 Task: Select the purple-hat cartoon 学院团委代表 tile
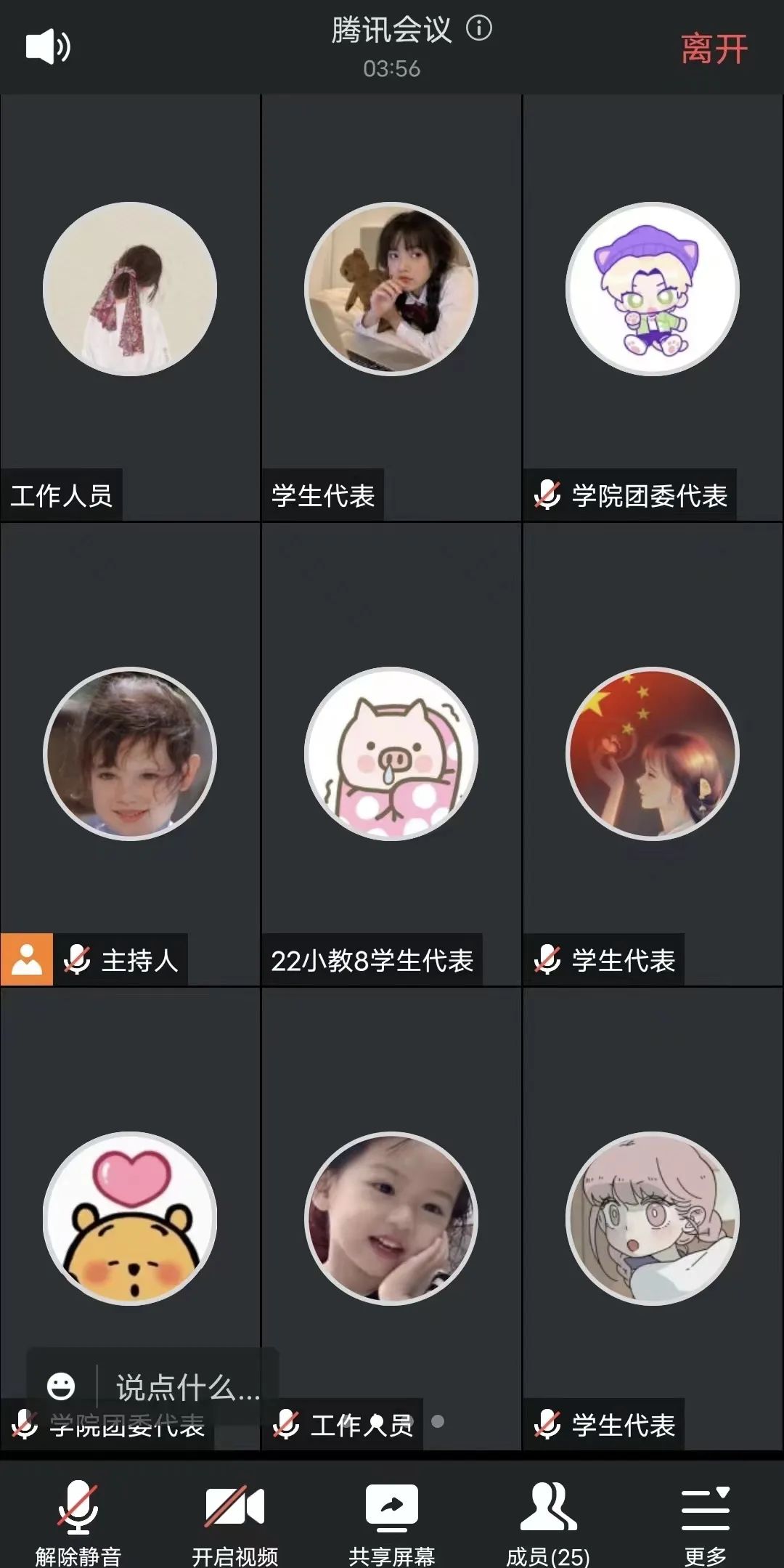(653, 289)
